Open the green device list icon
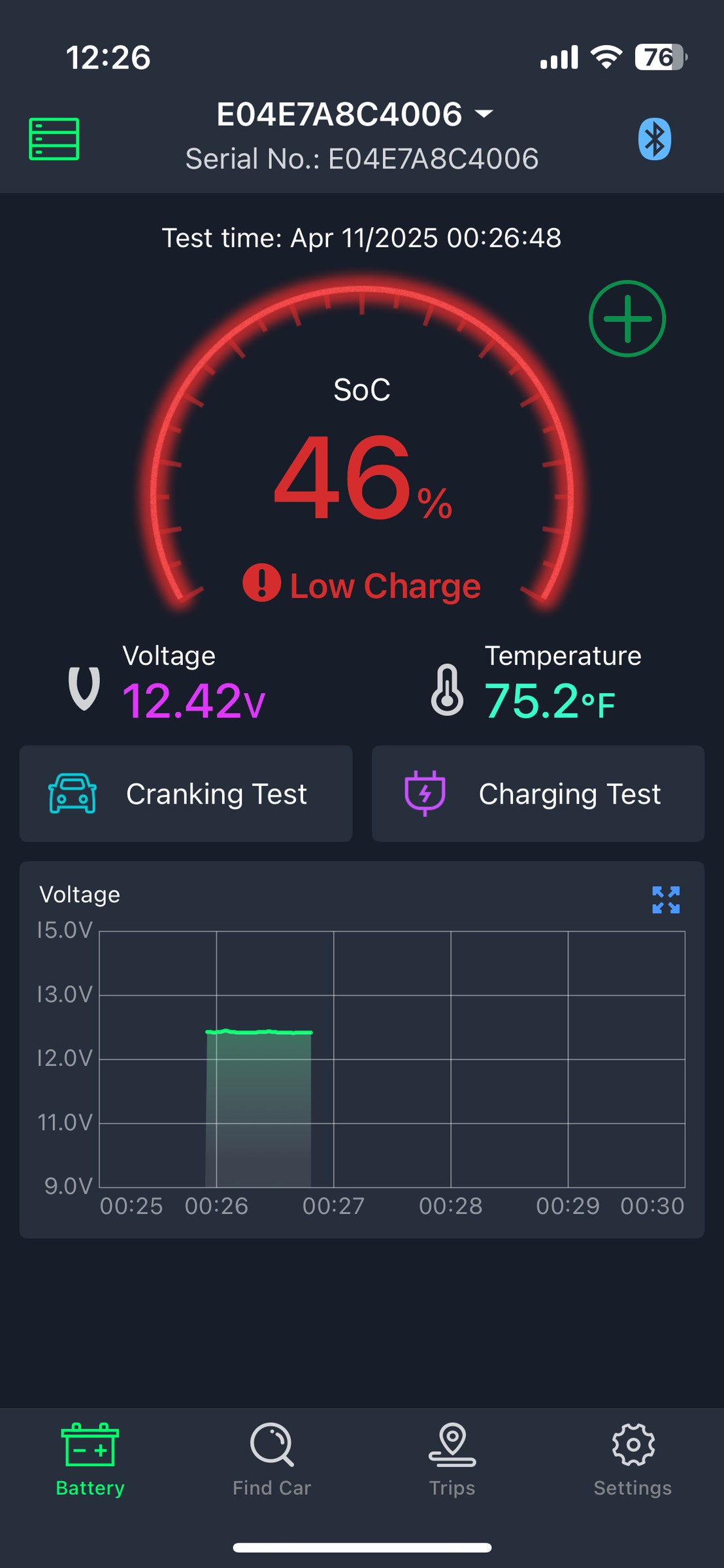 (x=54, y=139)
